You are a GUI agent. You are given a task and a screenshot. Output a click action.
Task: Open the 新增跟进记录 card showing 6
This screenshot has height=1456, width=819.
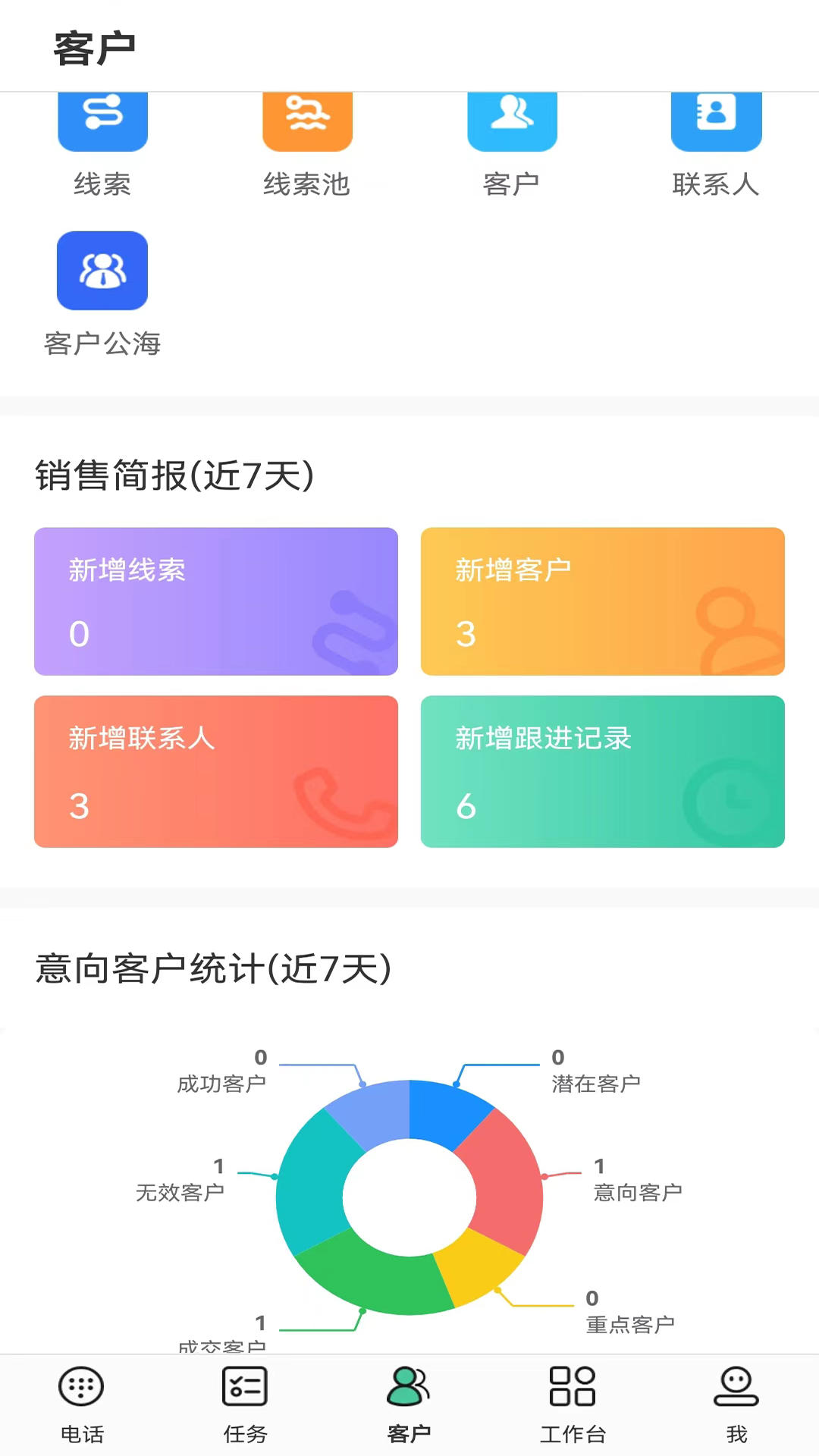point(602,771)
